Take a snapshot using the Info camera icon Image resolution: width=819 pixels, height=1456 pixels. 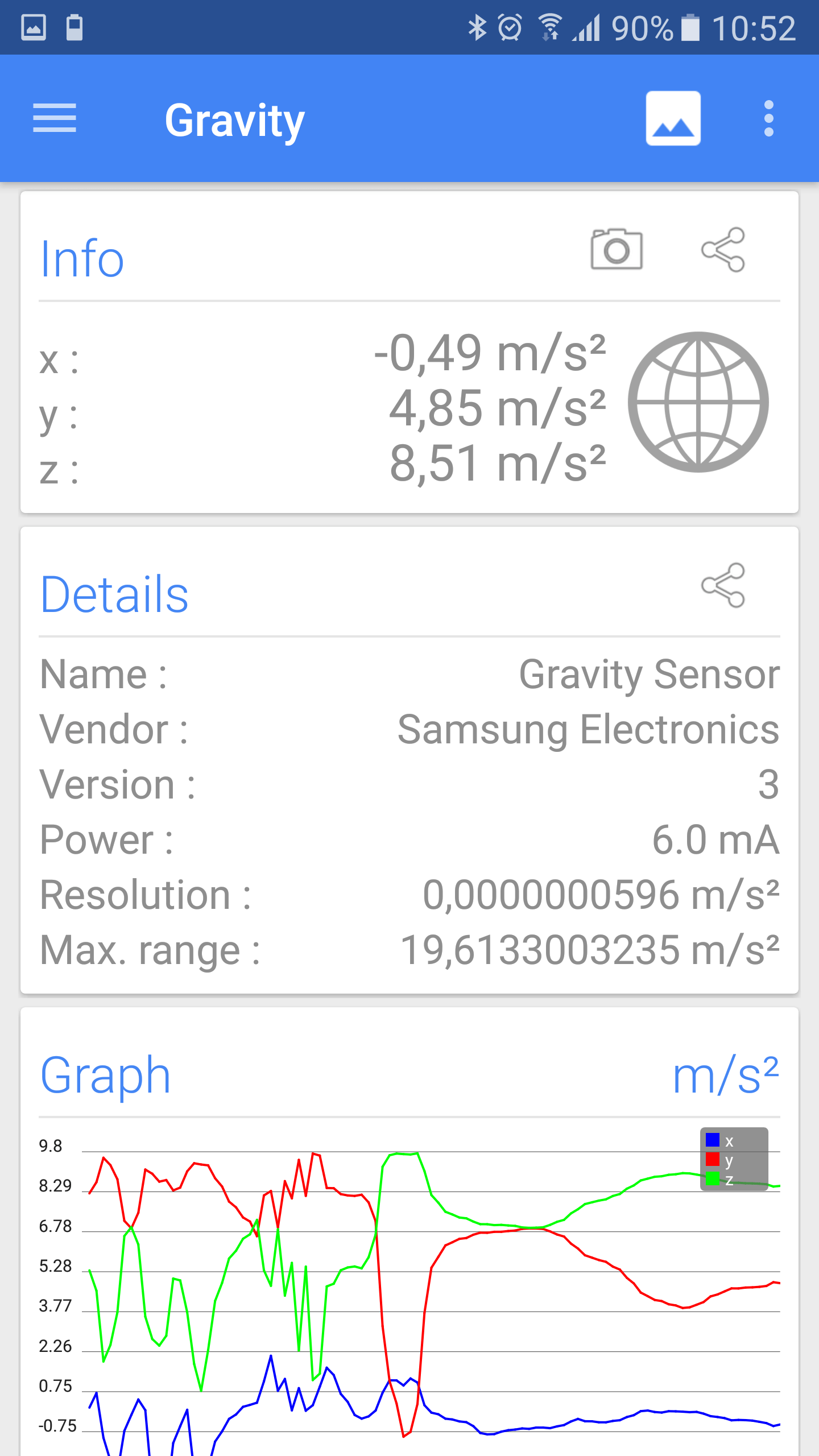[617, 249]
